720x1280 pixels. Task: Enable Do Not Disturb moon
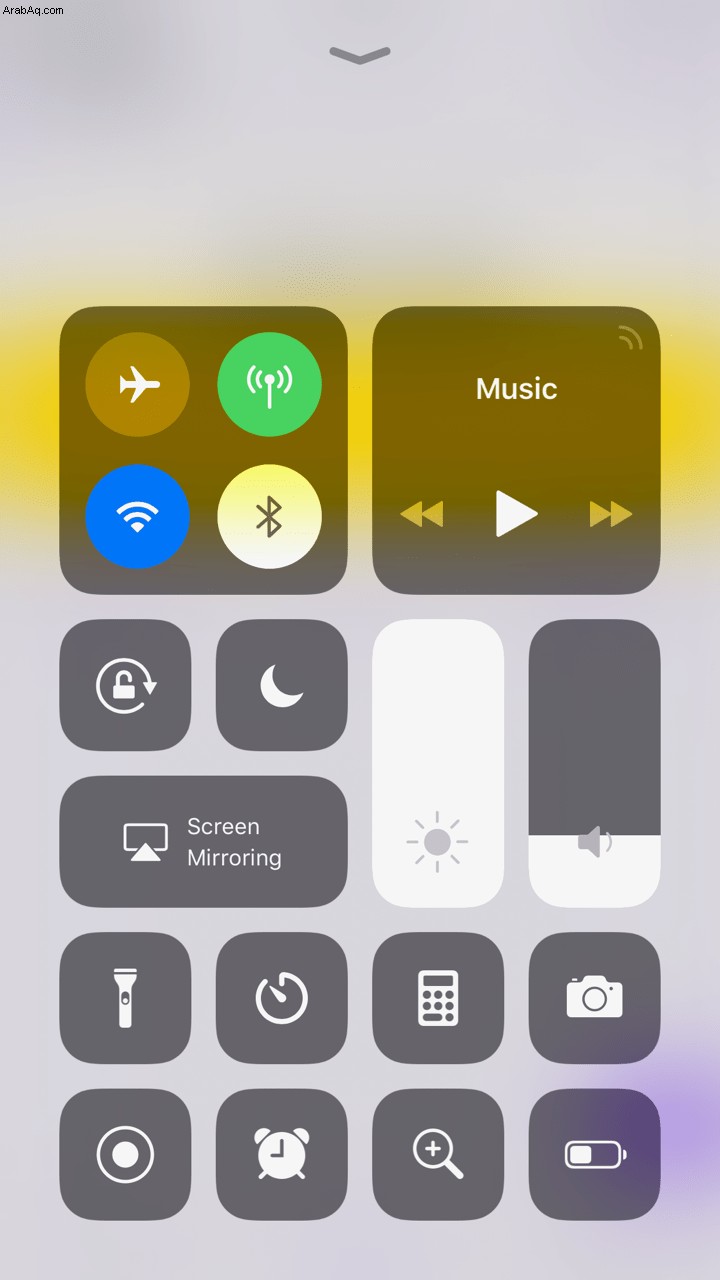pyautogui.click(x=281, y=685)
